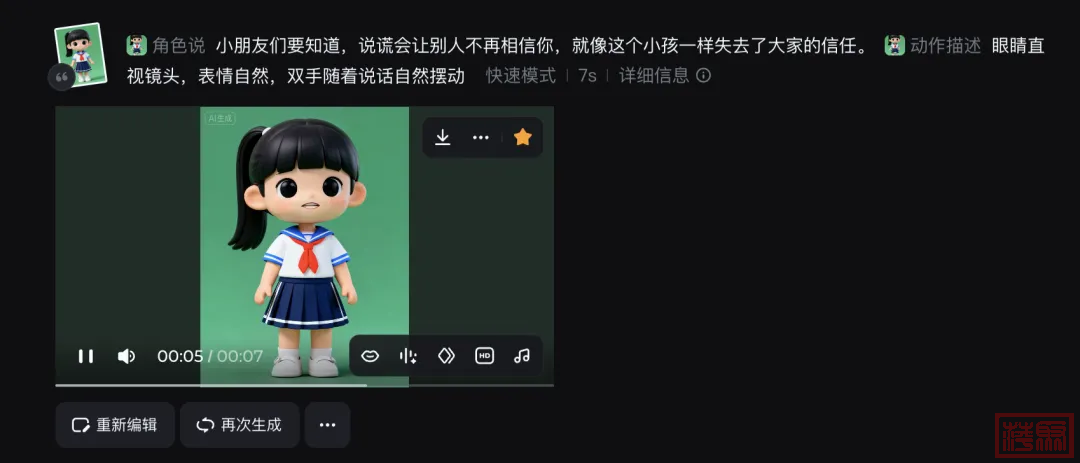This screenshot has width=1080, height=463.
Task: Tap 再次生成 to regenerate the video
Action: pos(239,425)
